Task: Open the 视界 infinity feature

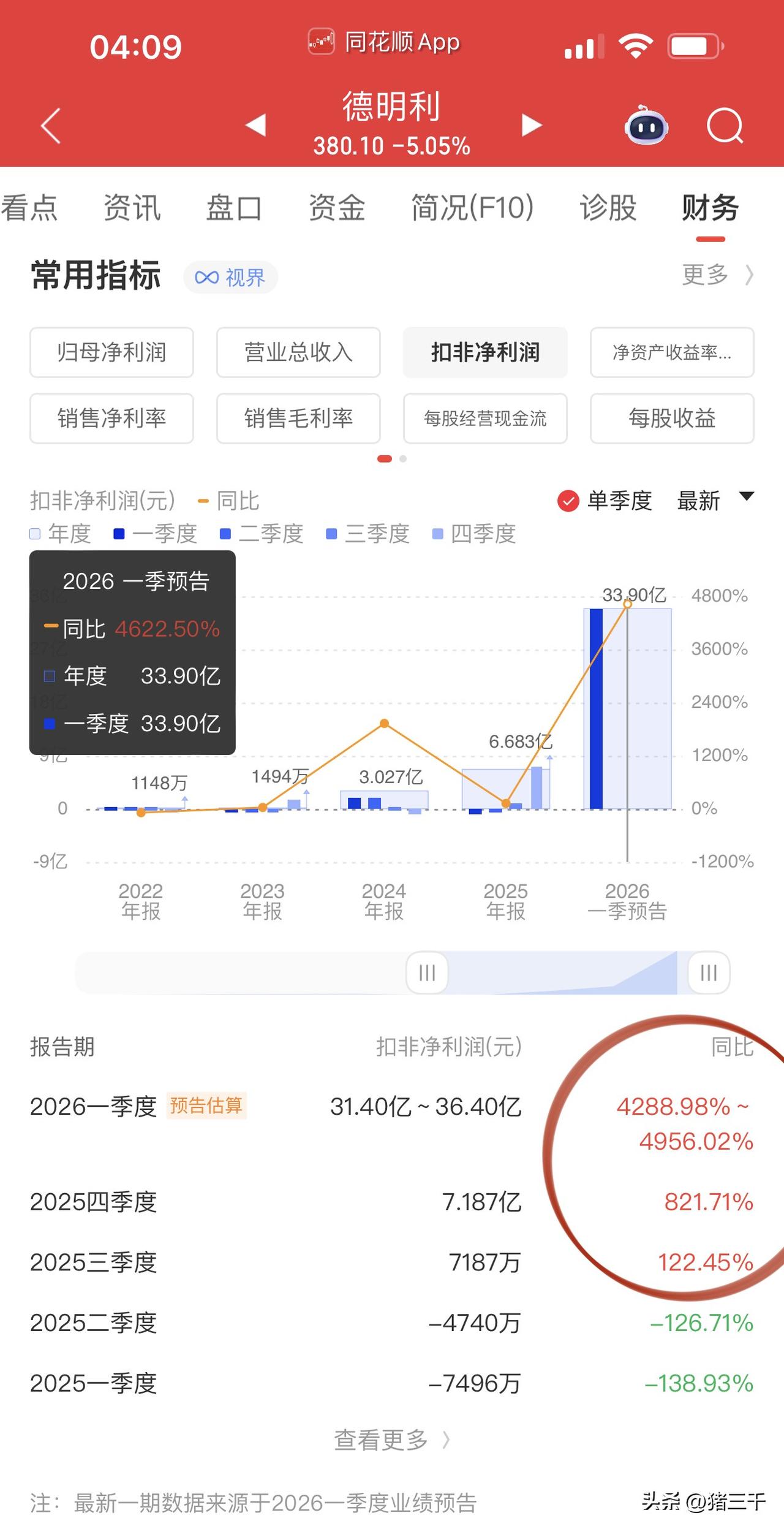Action: [230, 277]
